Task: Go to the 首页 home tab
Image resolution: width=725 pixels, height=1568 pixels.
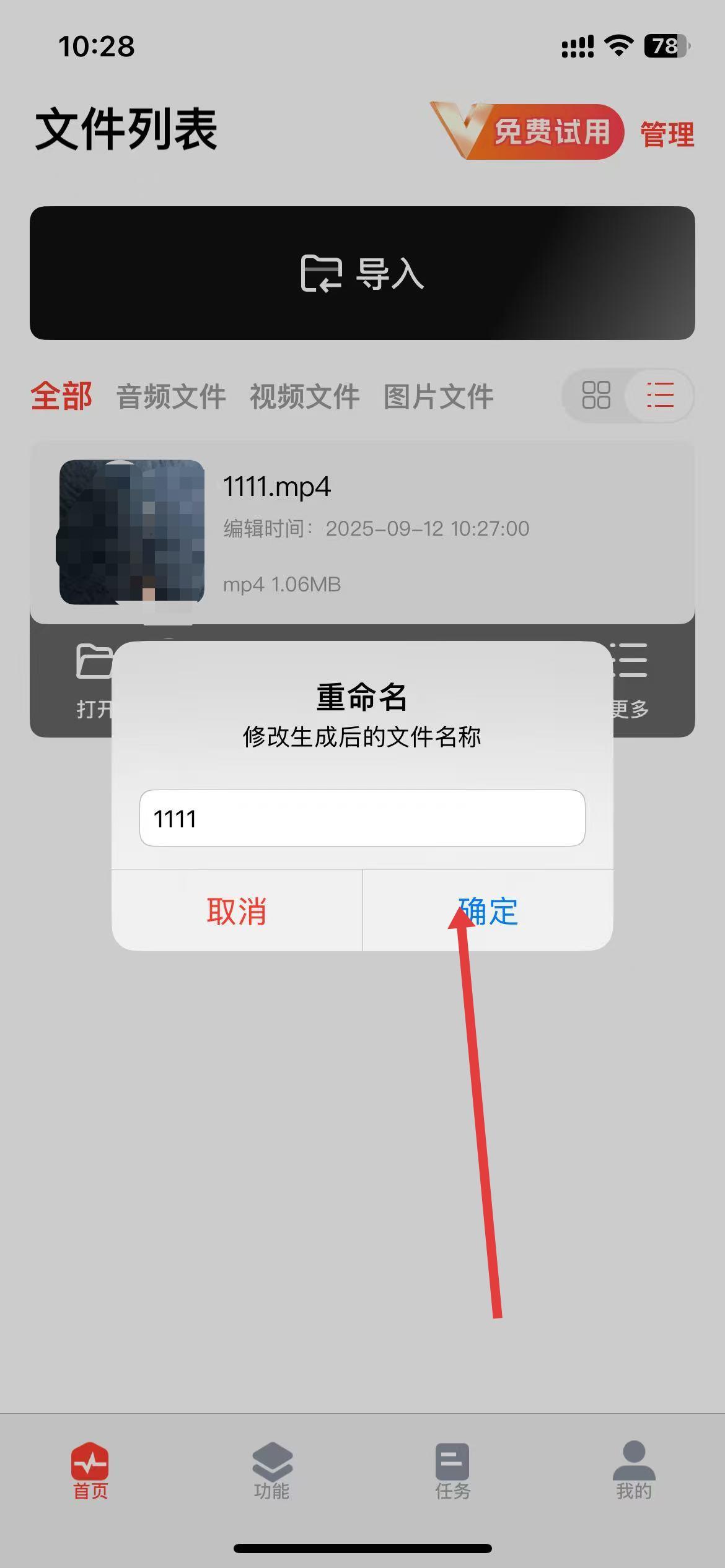Action: 90,1471
